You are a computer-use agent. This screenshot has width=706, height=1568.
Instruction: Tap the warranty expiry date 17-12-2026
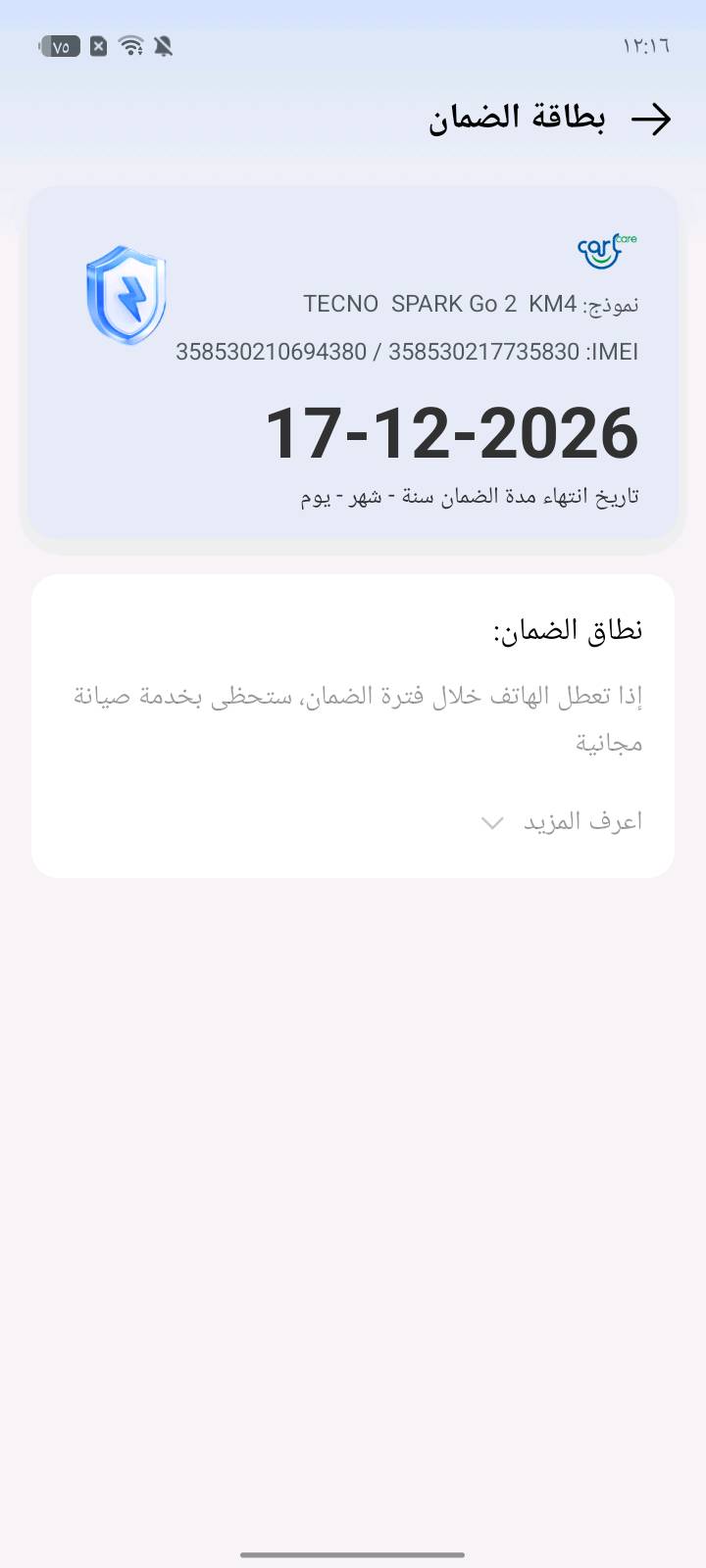point(451,433)
